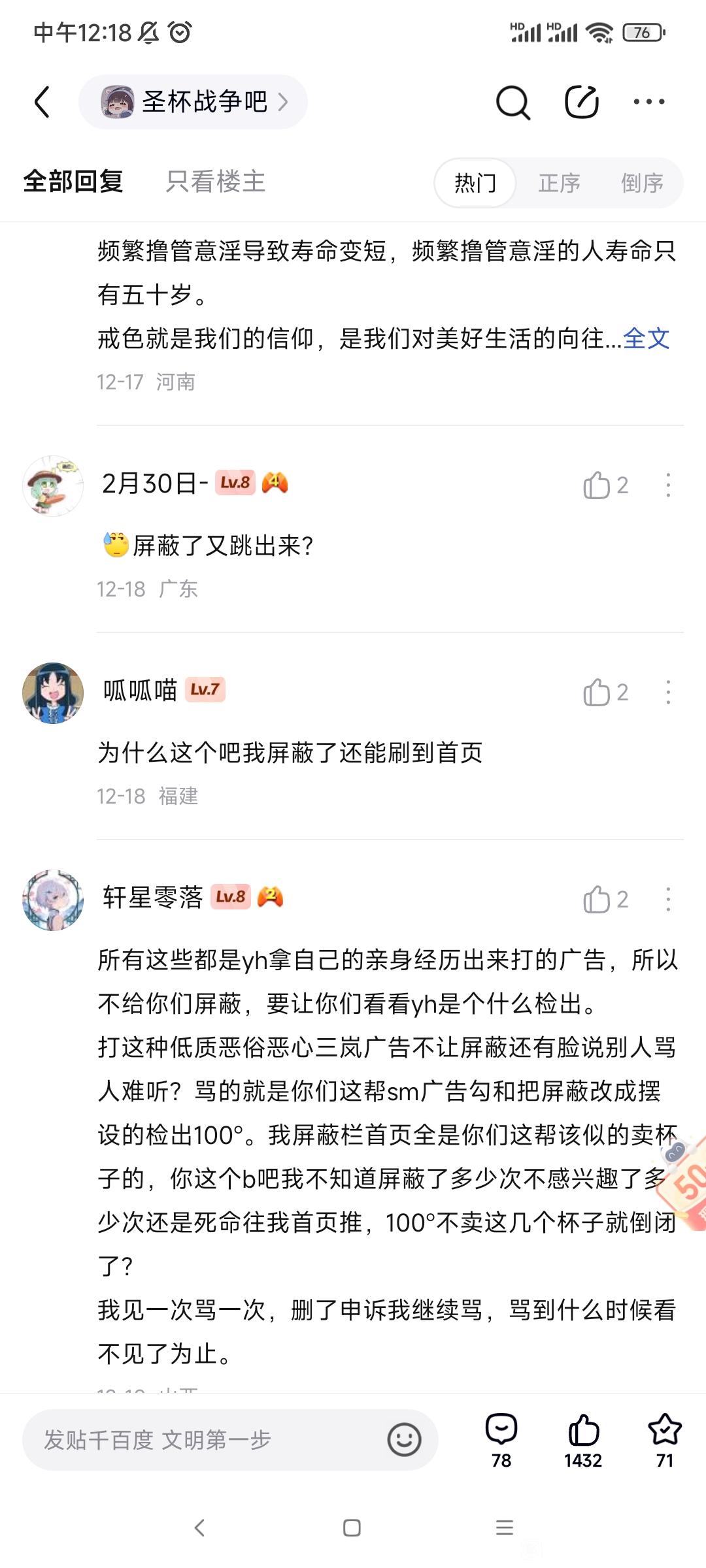The width and height of the screenshot is (706, 1568).
Task: Sort replies by 热门
Action: [x=475, y=183]
